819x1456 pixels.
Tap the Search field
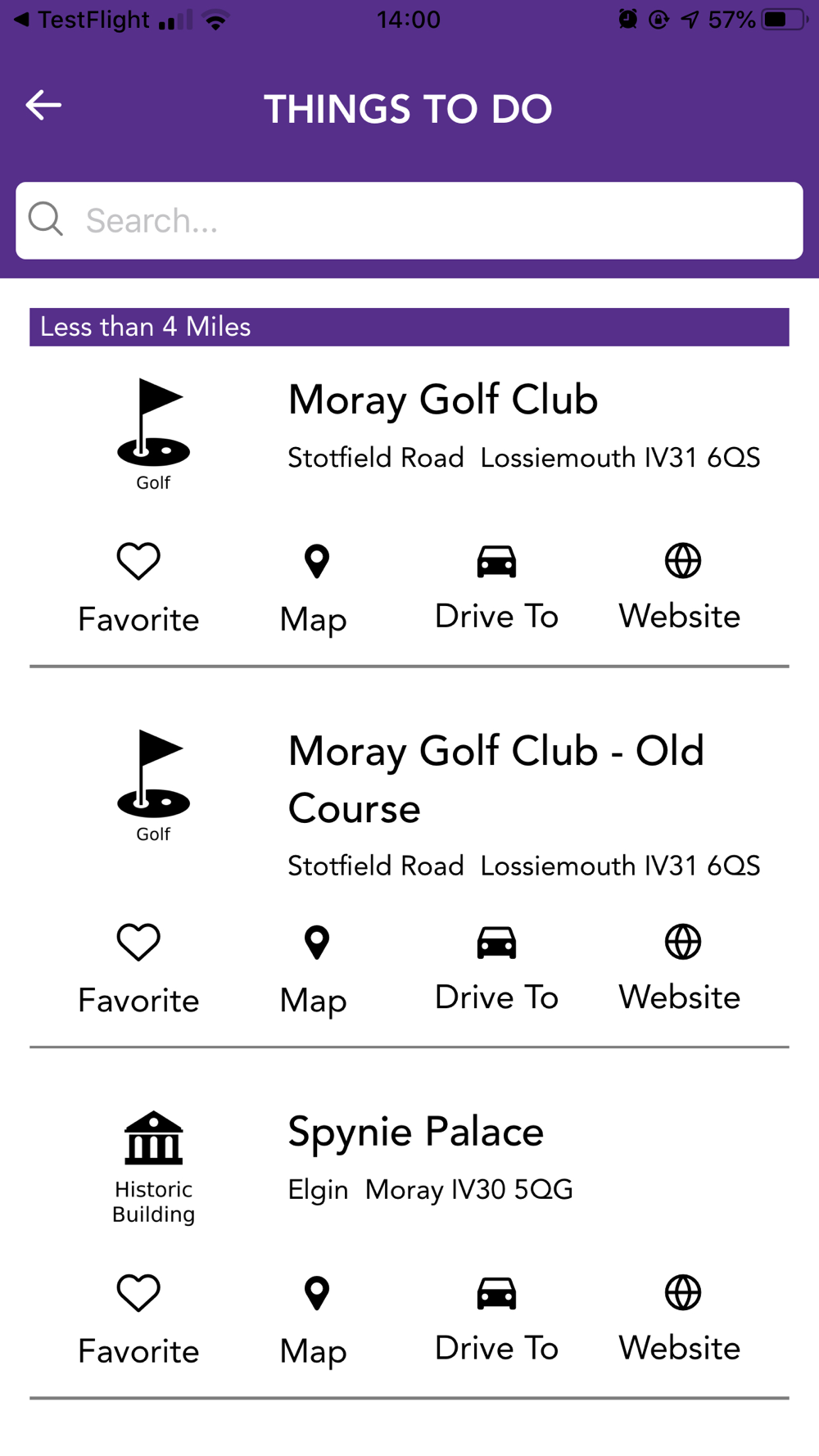409,220
